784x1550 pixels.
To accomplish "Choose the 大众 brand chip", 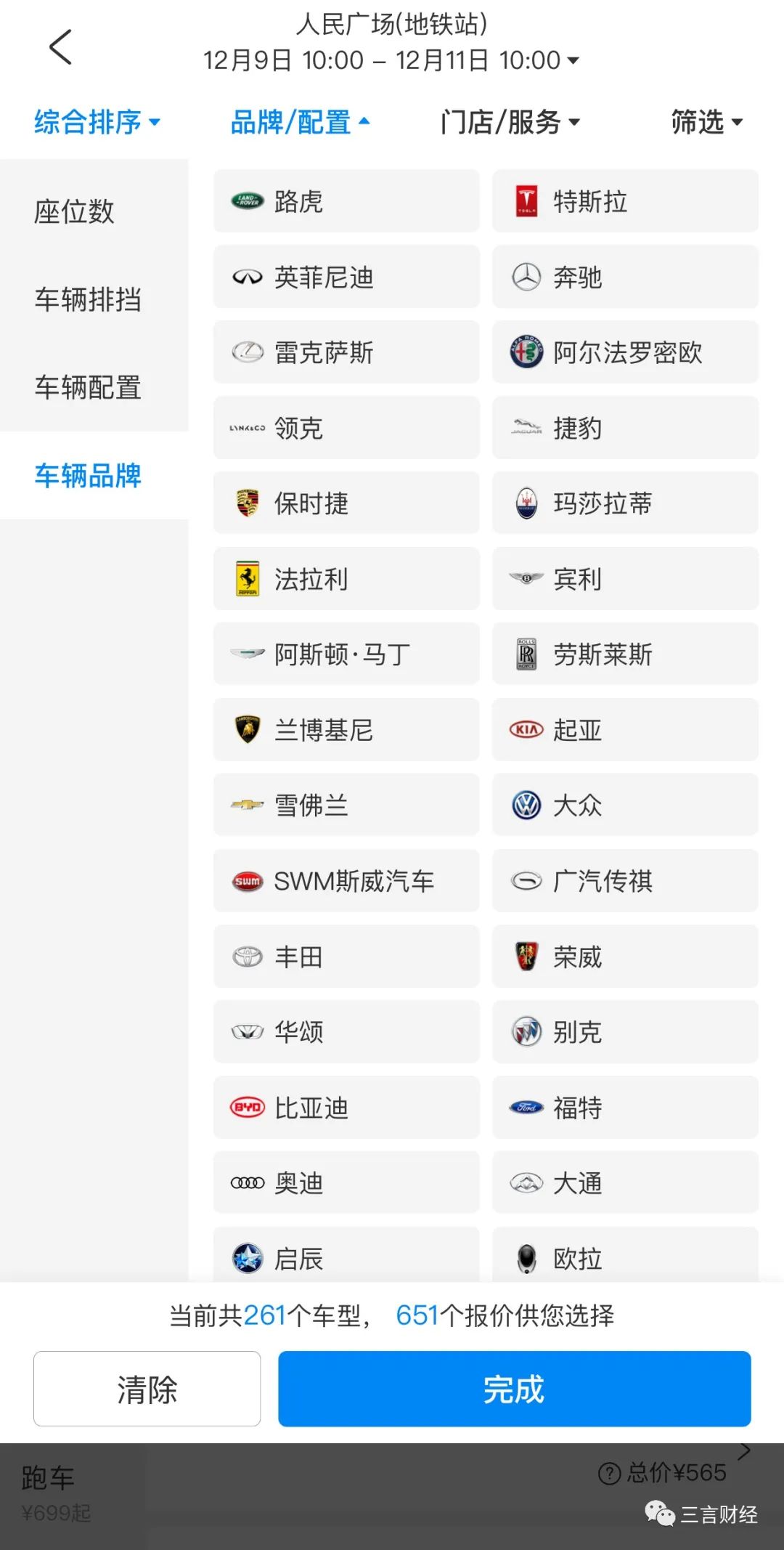I will click(625, 806).
